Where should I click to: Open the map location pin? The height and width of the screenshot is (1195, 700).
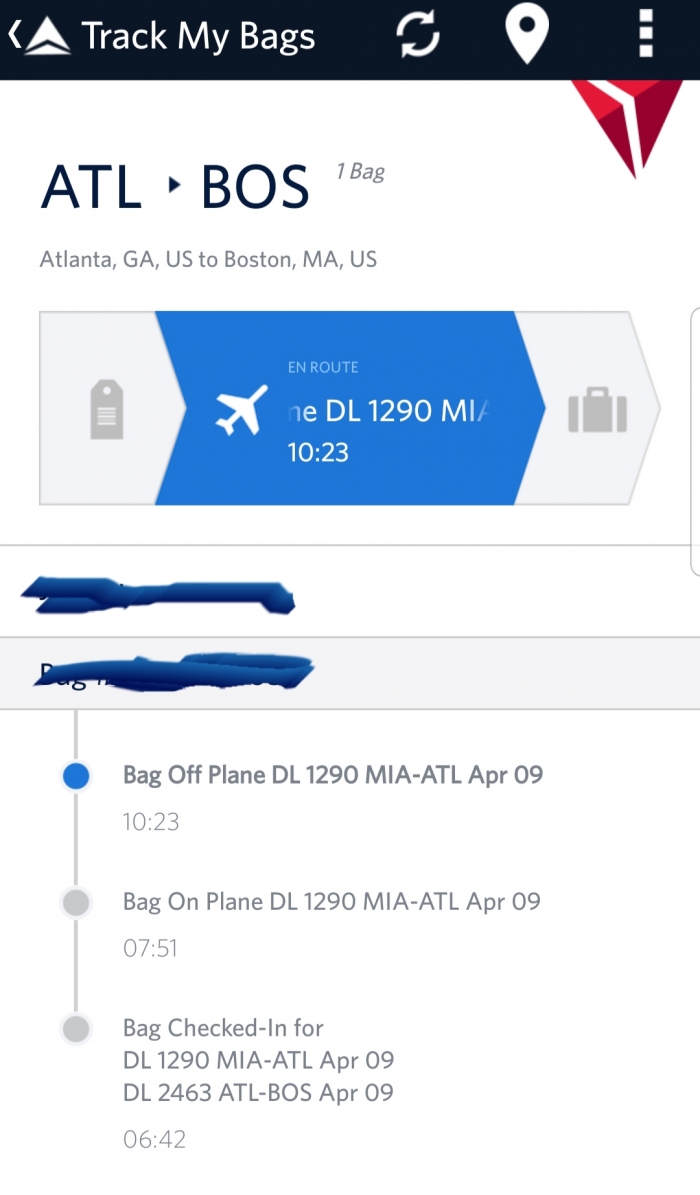click(x=527, y=37)
